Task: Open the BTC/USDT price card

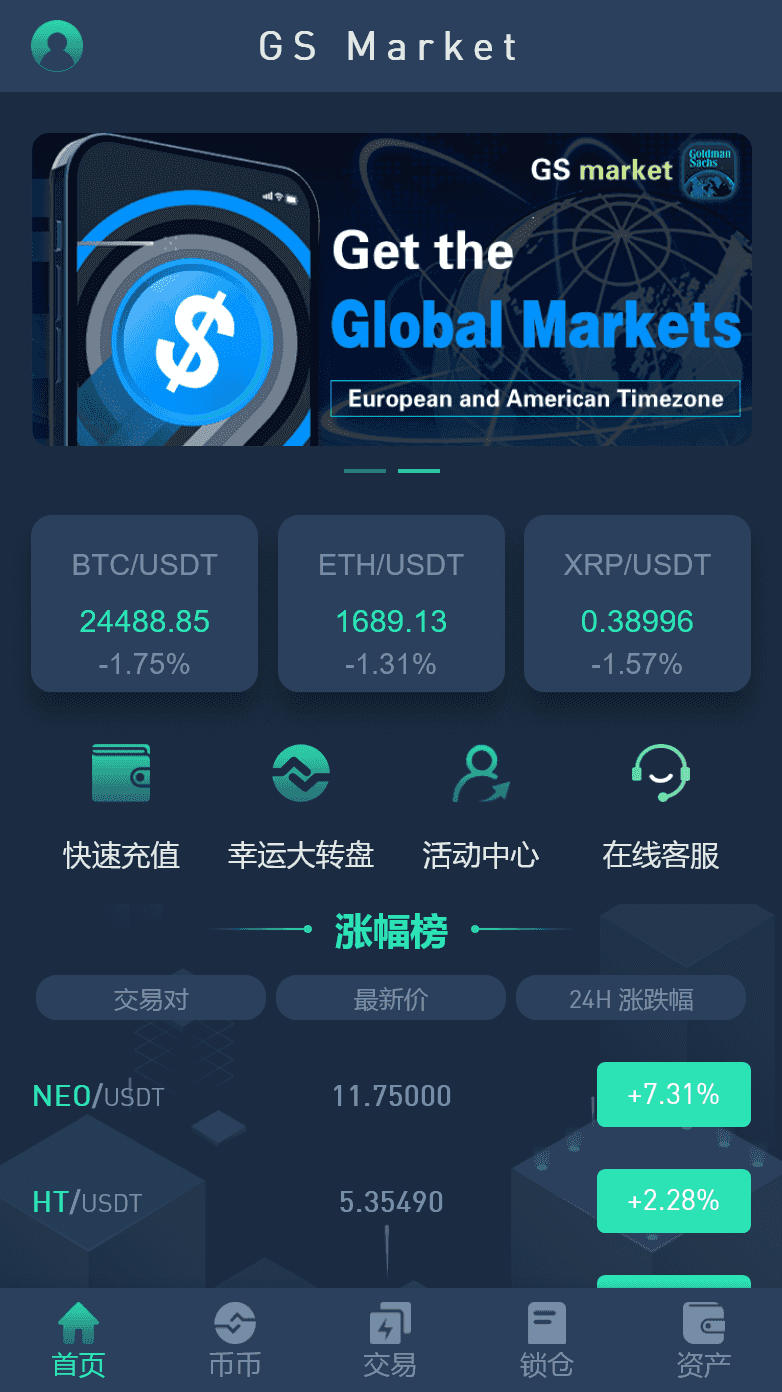Action: click(x=145, y=603)
